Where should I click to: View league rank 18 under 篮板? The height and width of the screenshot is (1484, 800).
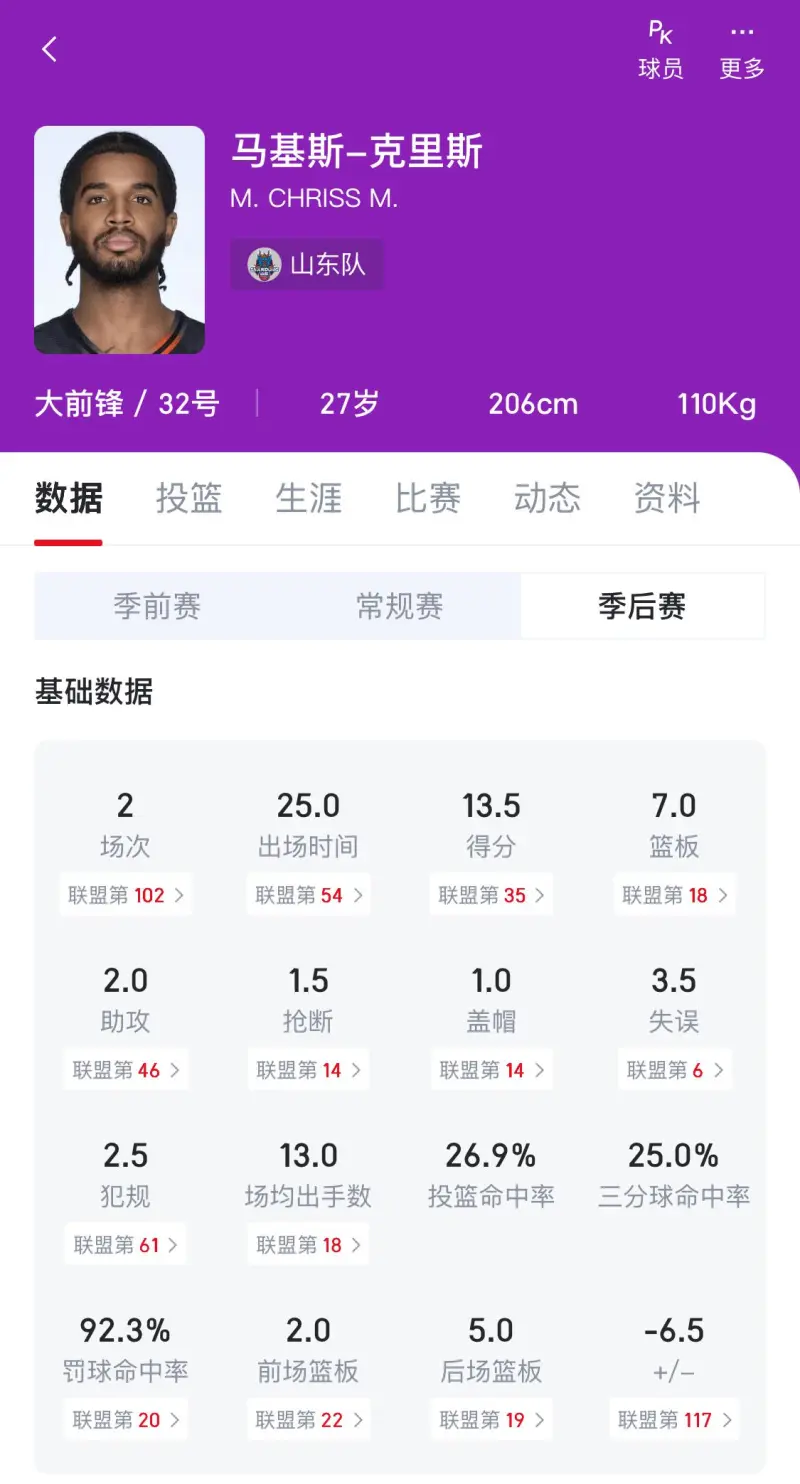(x=674, y=895)
